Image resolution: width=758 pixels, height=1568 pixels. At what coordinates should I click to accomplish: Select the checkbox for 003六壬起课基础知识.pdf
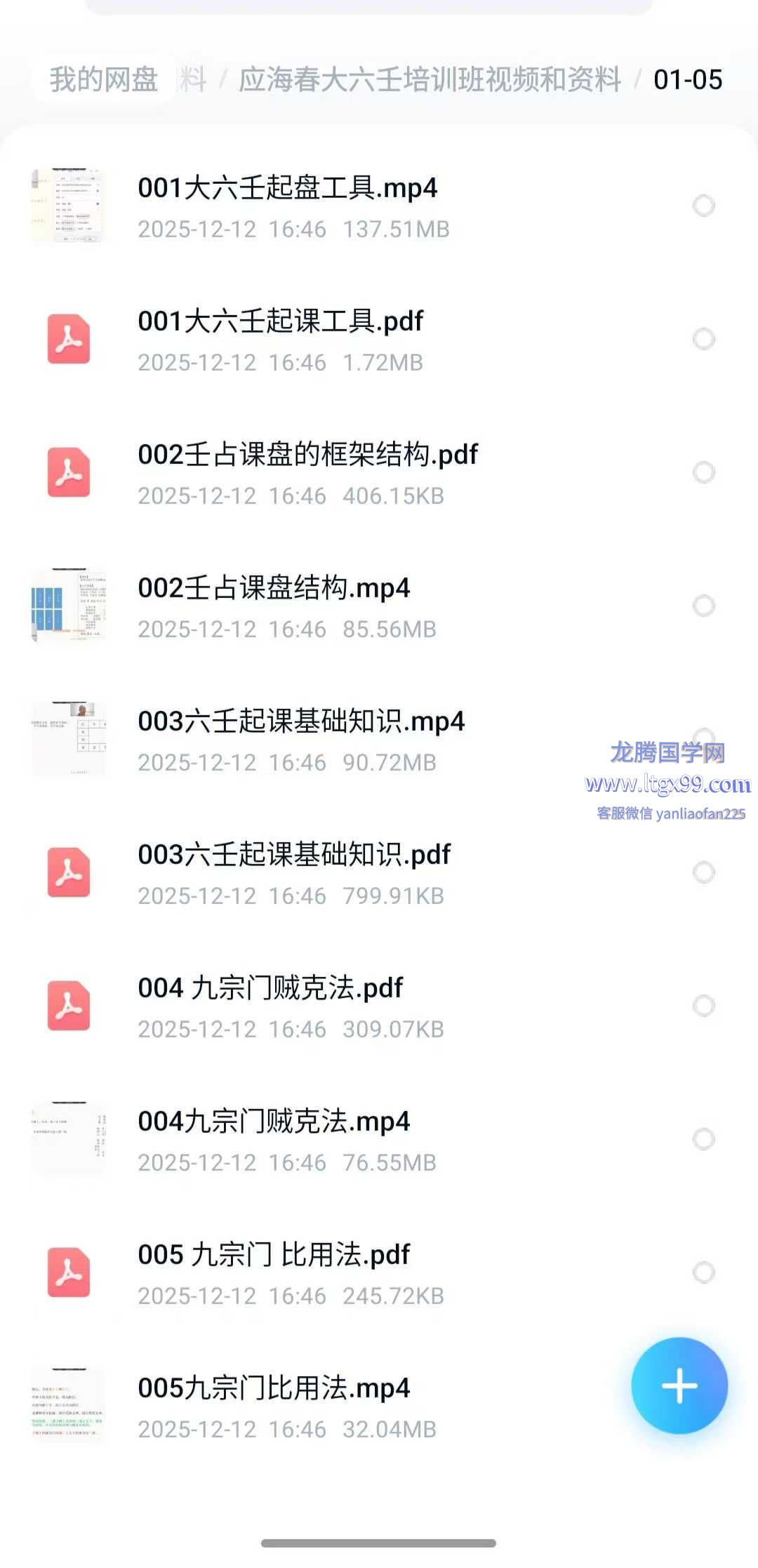(x=703, y=872)
